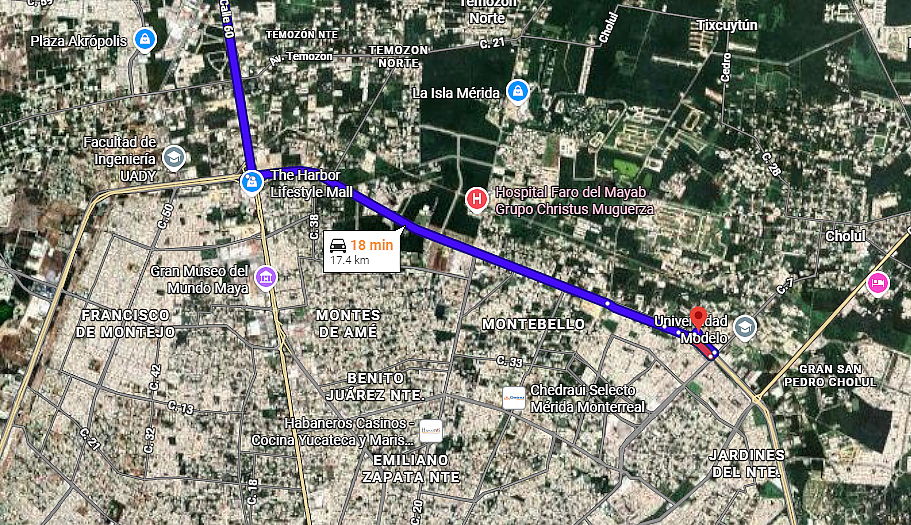Select the Gran Museo del Mundo Maya marker

coord(266,277)
